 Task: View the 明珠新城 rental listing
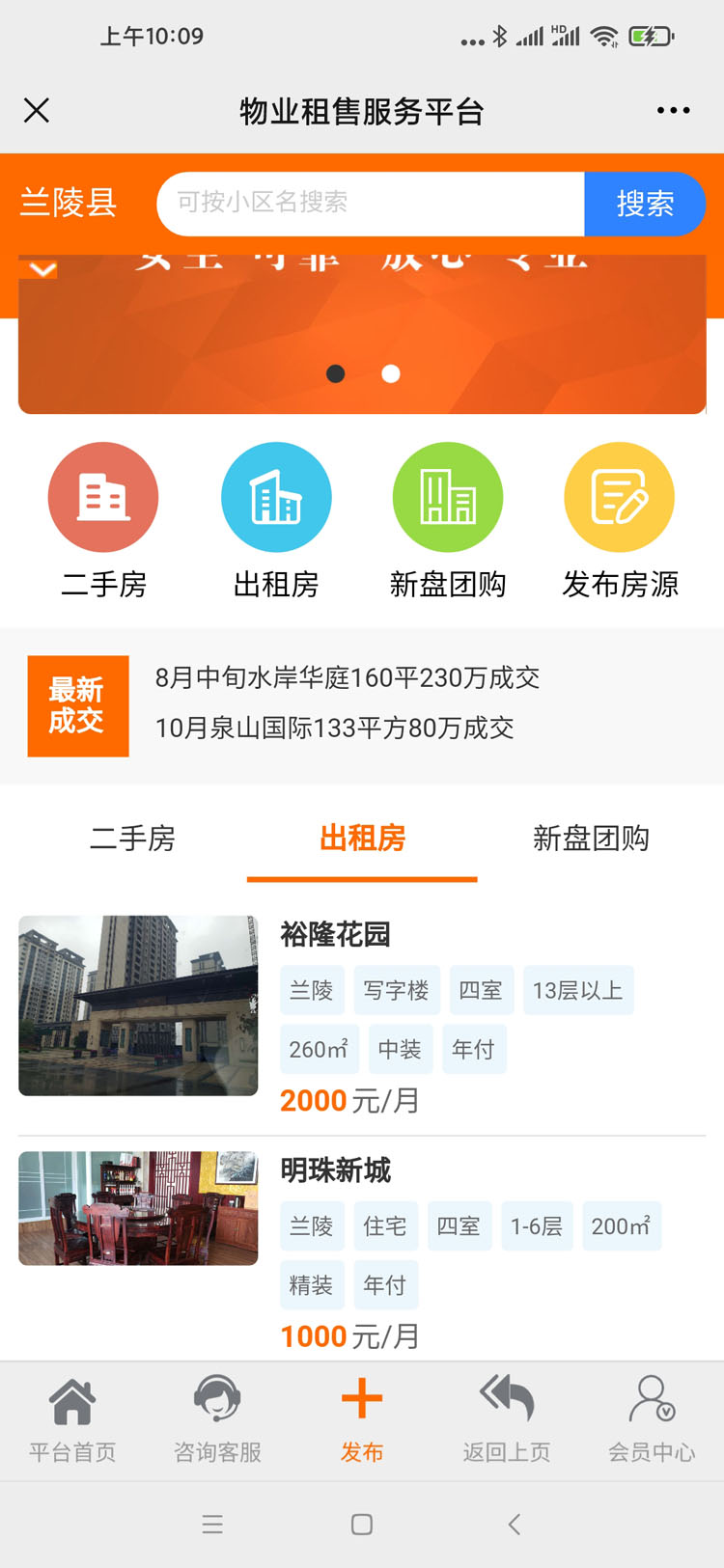pyautogui.click(x=335, y=1170)
